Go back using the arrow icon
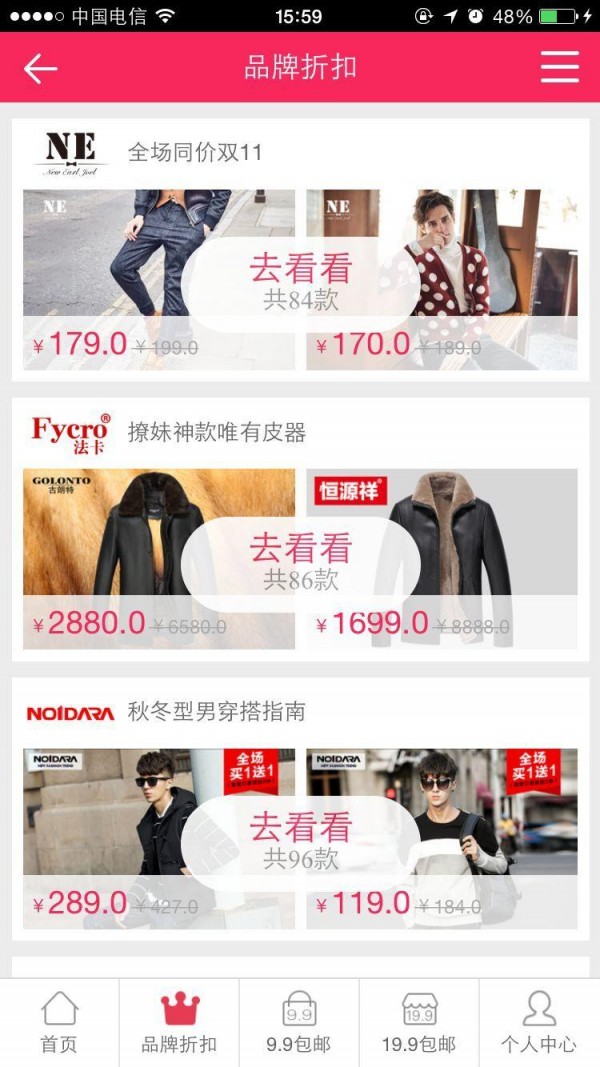Viewport: 600px width, 1067px height. coord(41,68)
